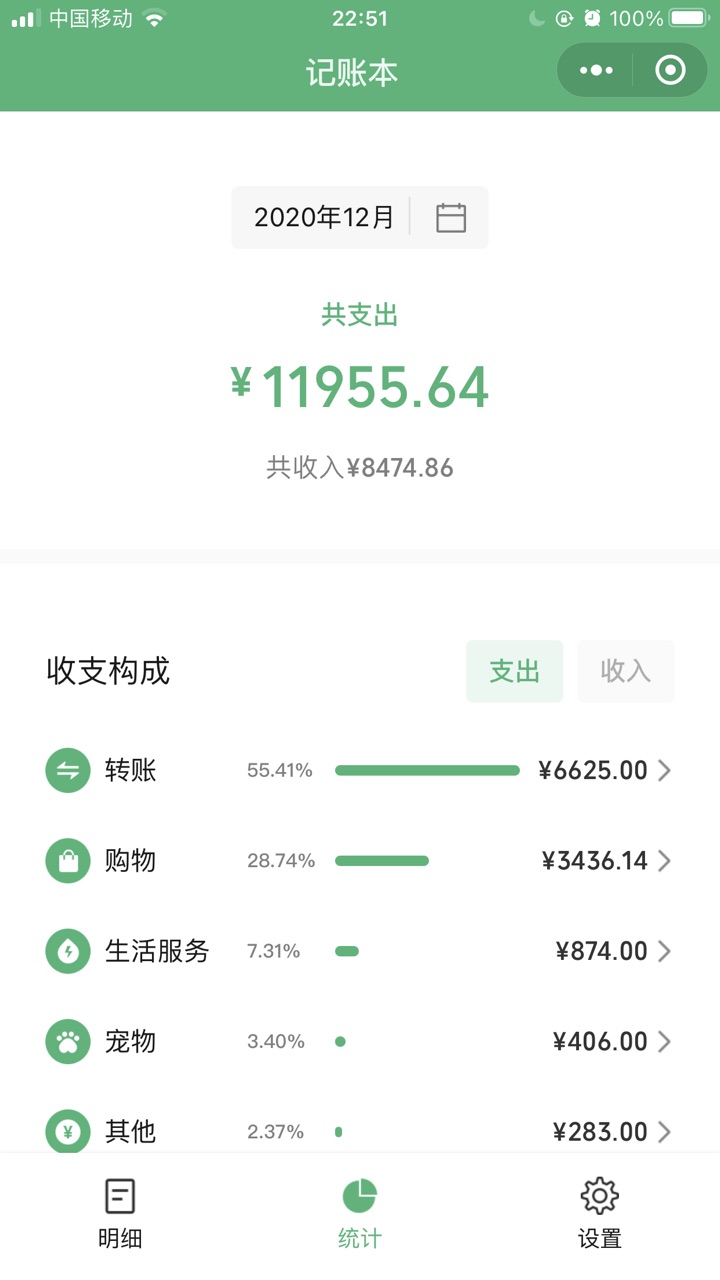This screenshot has height=1280, width=720.
Task: View 宠物 spending details
Action: click(x=359, y=1041)
